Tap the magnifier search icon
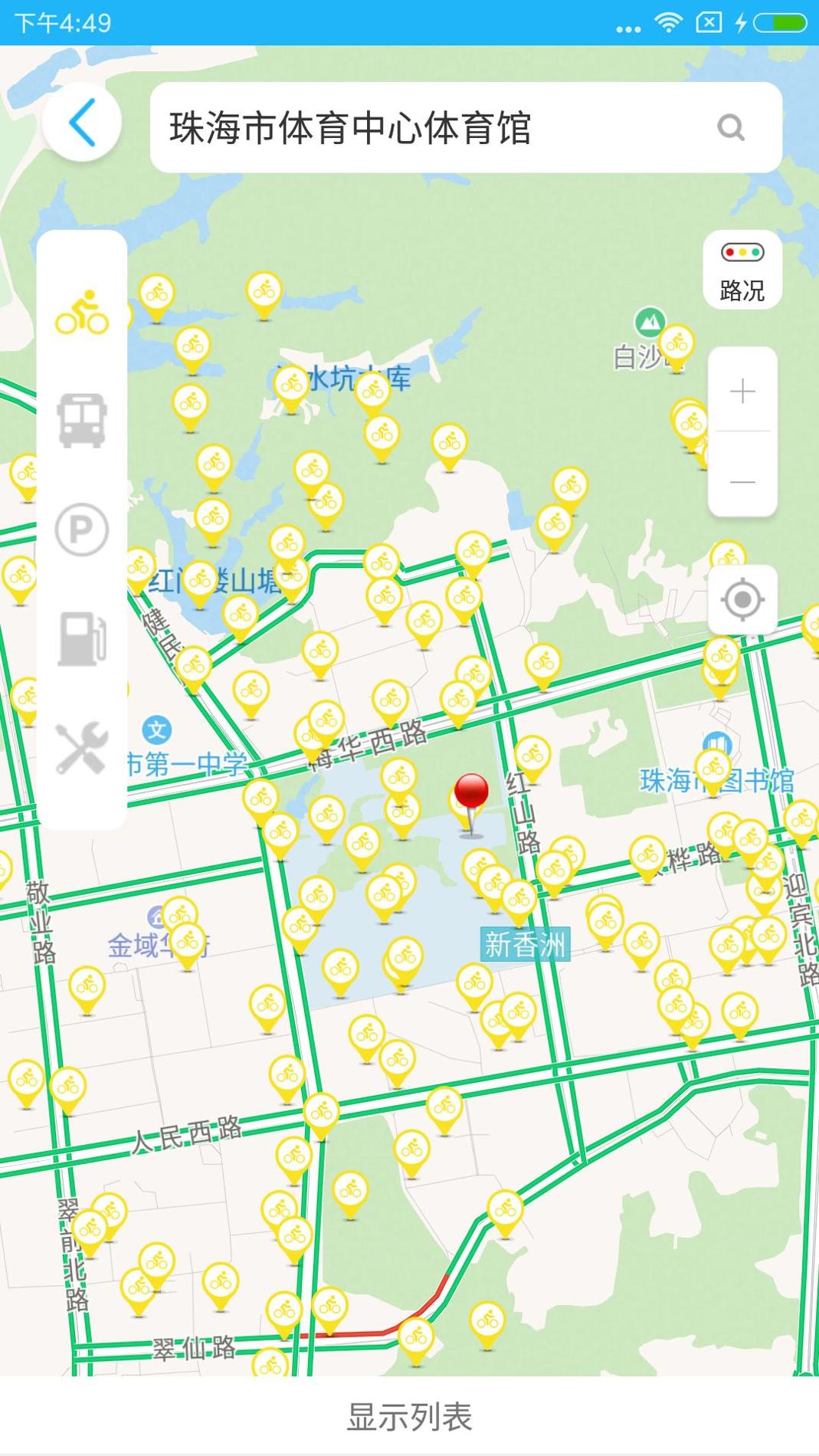 pos(731,127)
